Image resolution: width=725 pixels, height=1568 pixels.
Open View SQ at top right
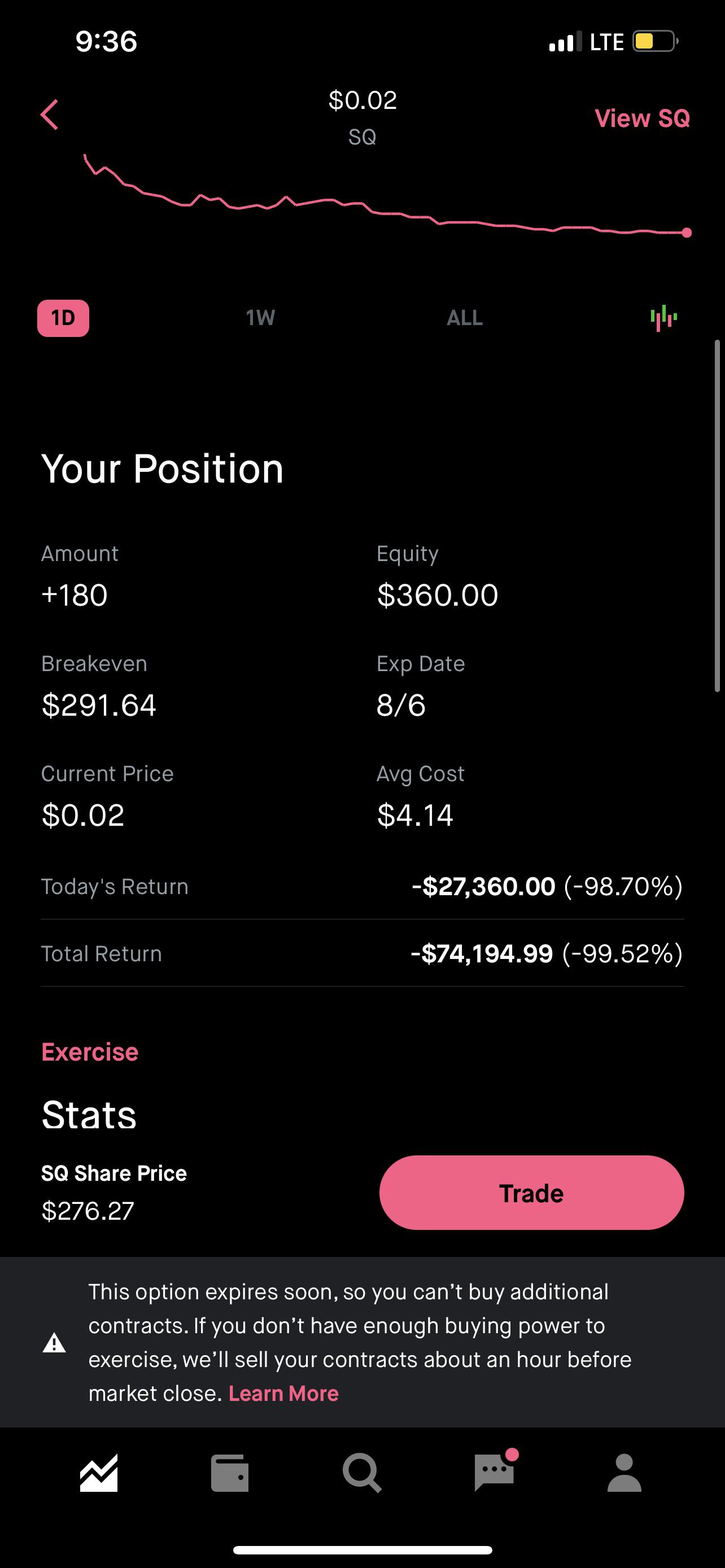pyautogui.click(x=642, y=117)
